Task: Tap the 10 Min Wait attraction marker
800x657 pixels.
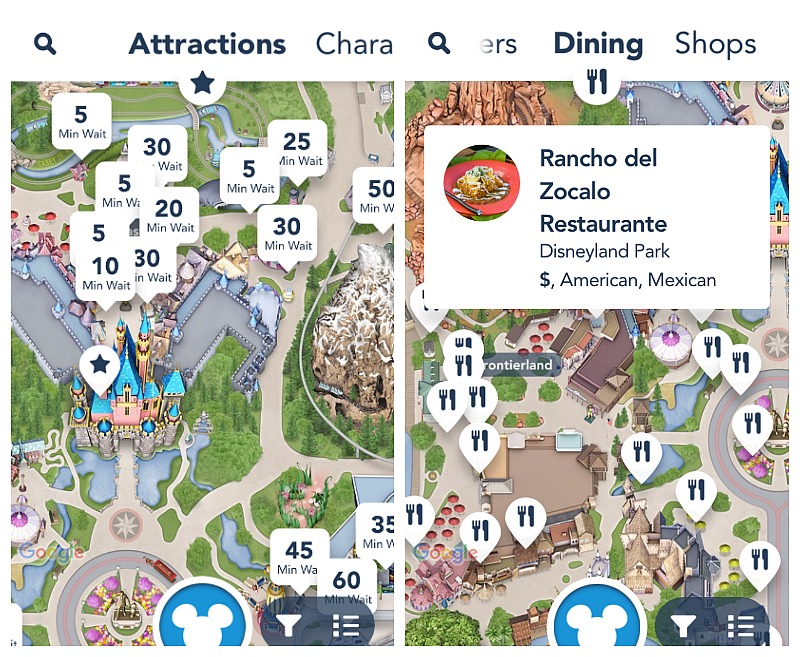Action: pyautogui.click(x=106, y=273)
